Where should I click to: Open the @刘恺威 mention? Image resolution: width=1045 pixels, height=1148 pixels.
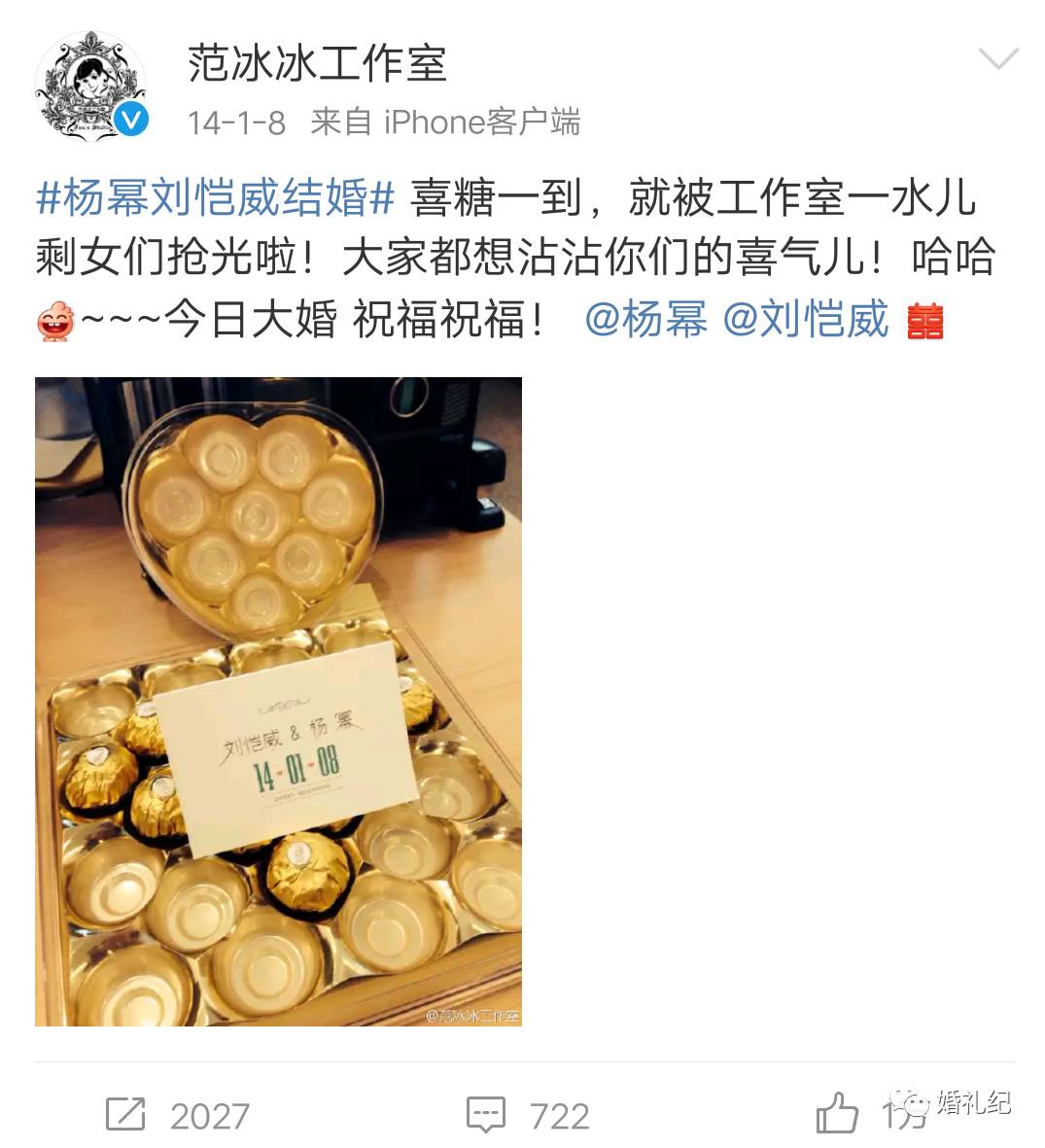(x=806, y=319)
